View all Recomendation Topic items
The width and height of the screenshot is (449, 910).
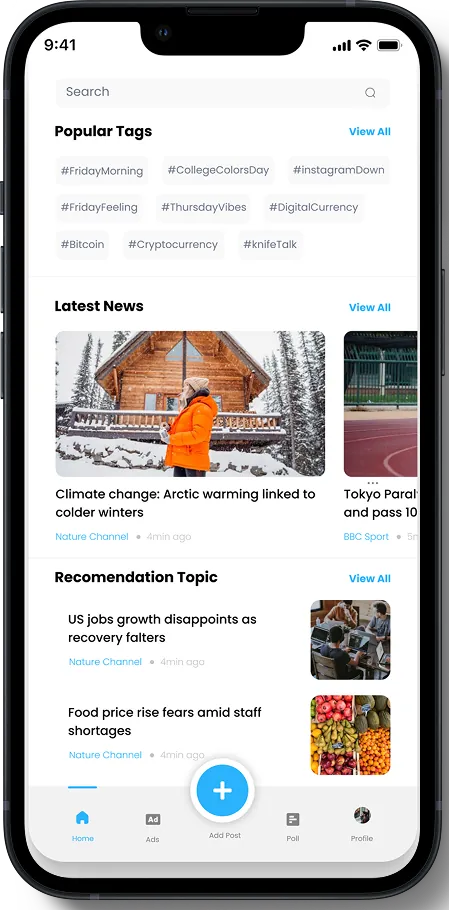[370, 579]
